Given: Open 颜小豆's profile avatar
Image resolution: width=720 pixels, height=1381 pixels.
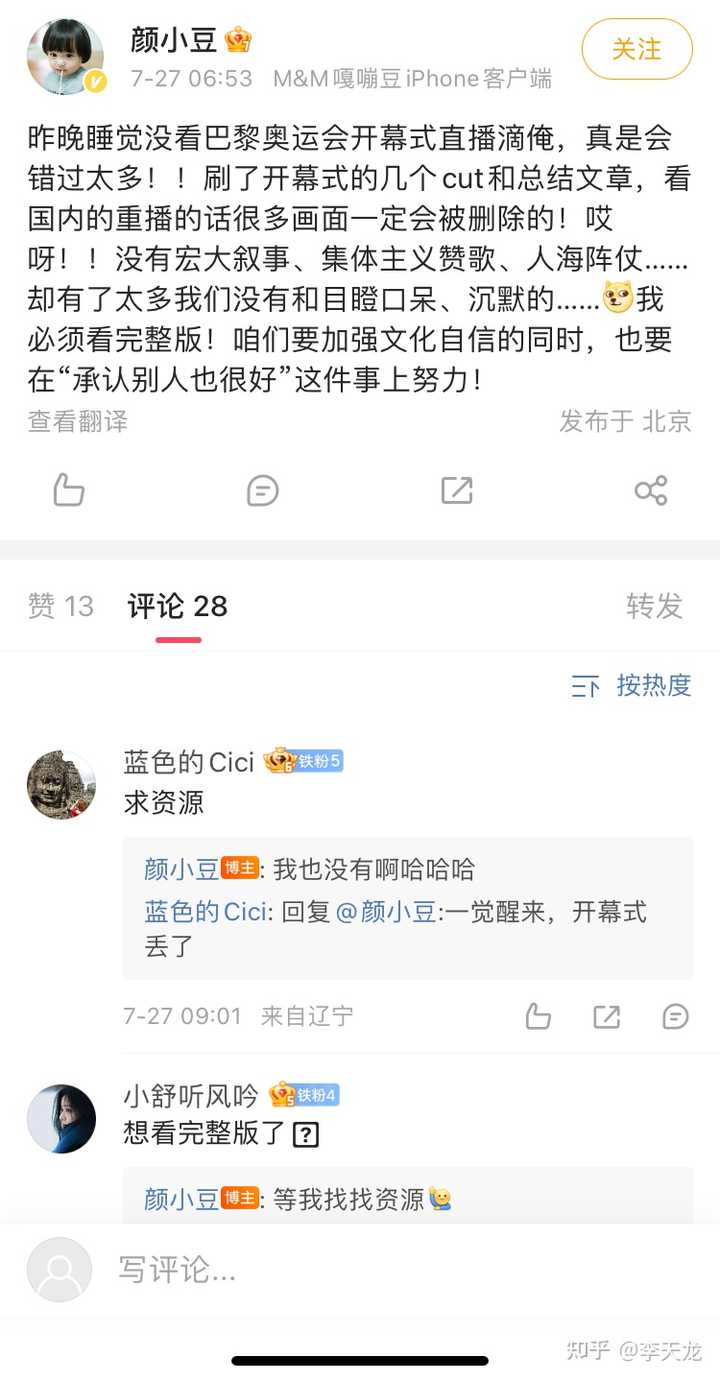Looking at the screenshot, I should click(x=66, y=57).
